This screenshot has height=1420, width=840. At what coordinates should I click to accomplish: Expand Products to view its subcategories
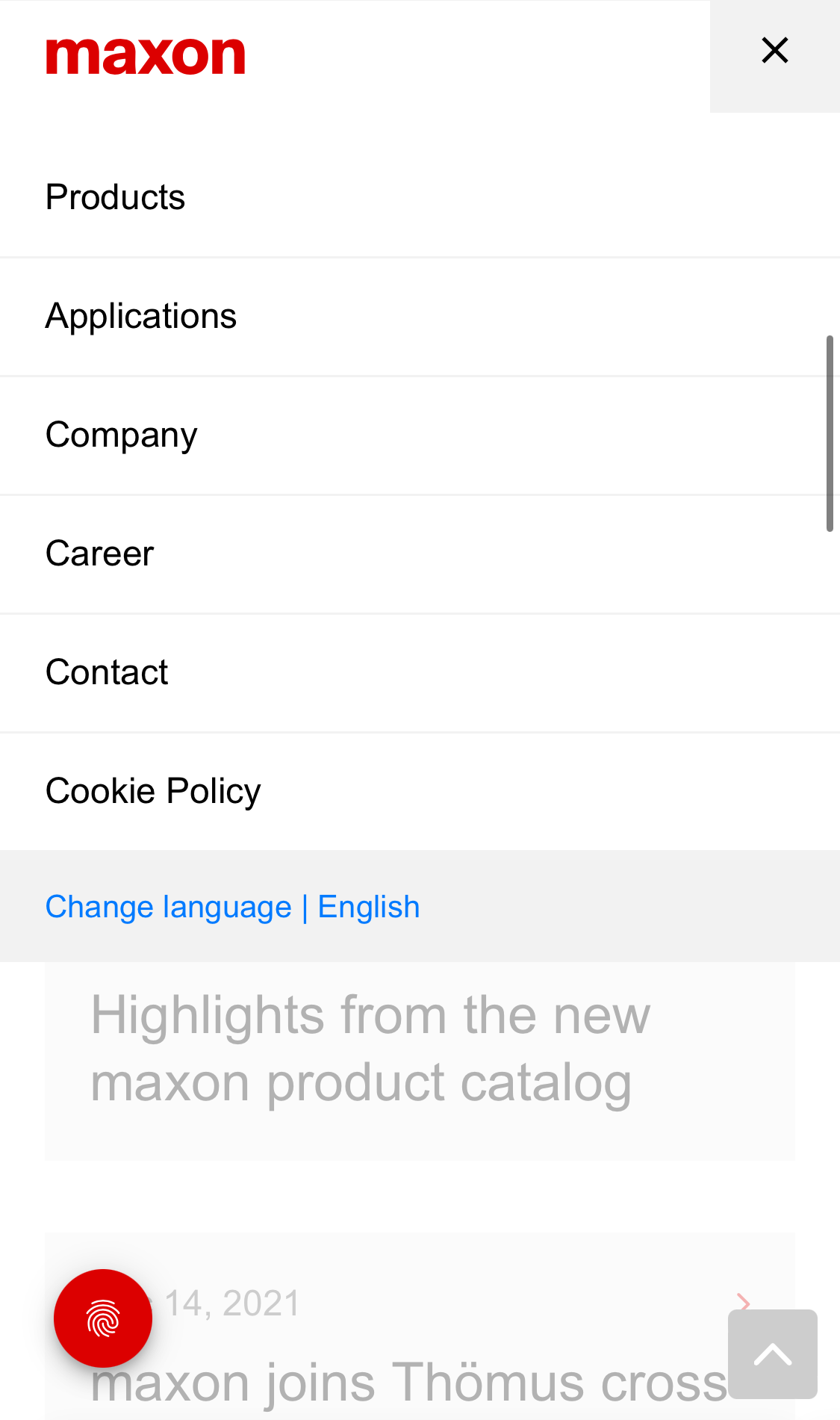point(116,197)
